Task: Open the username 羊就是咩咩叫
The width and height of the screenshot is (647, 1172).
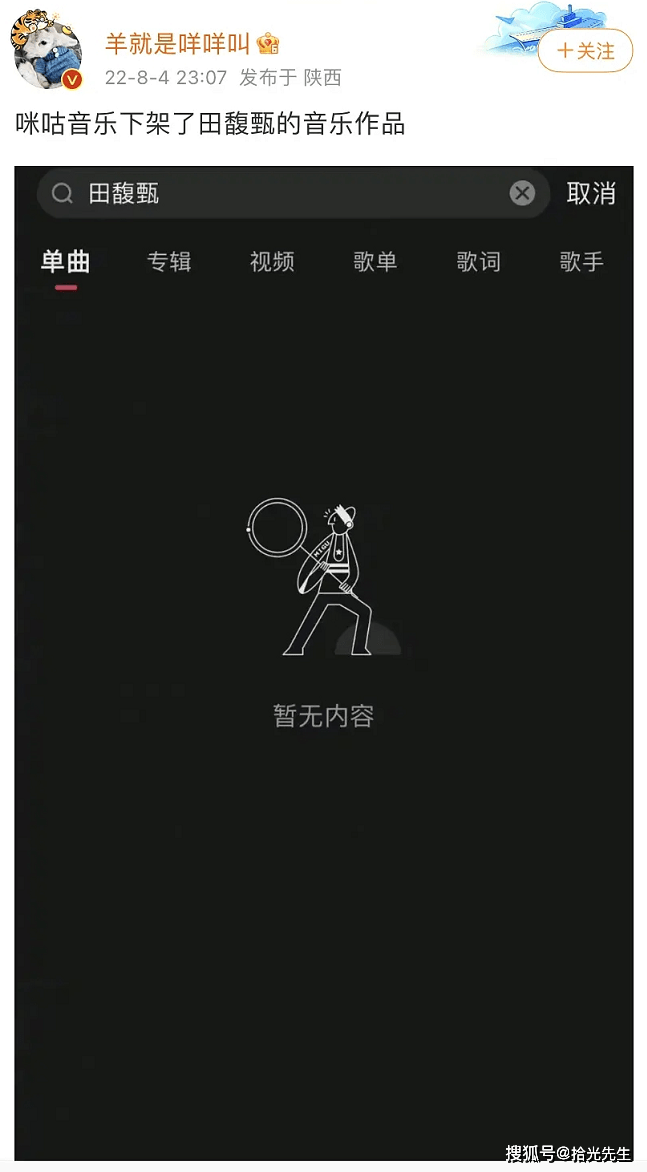Action: pyautogui.click(x=178, y=44)
